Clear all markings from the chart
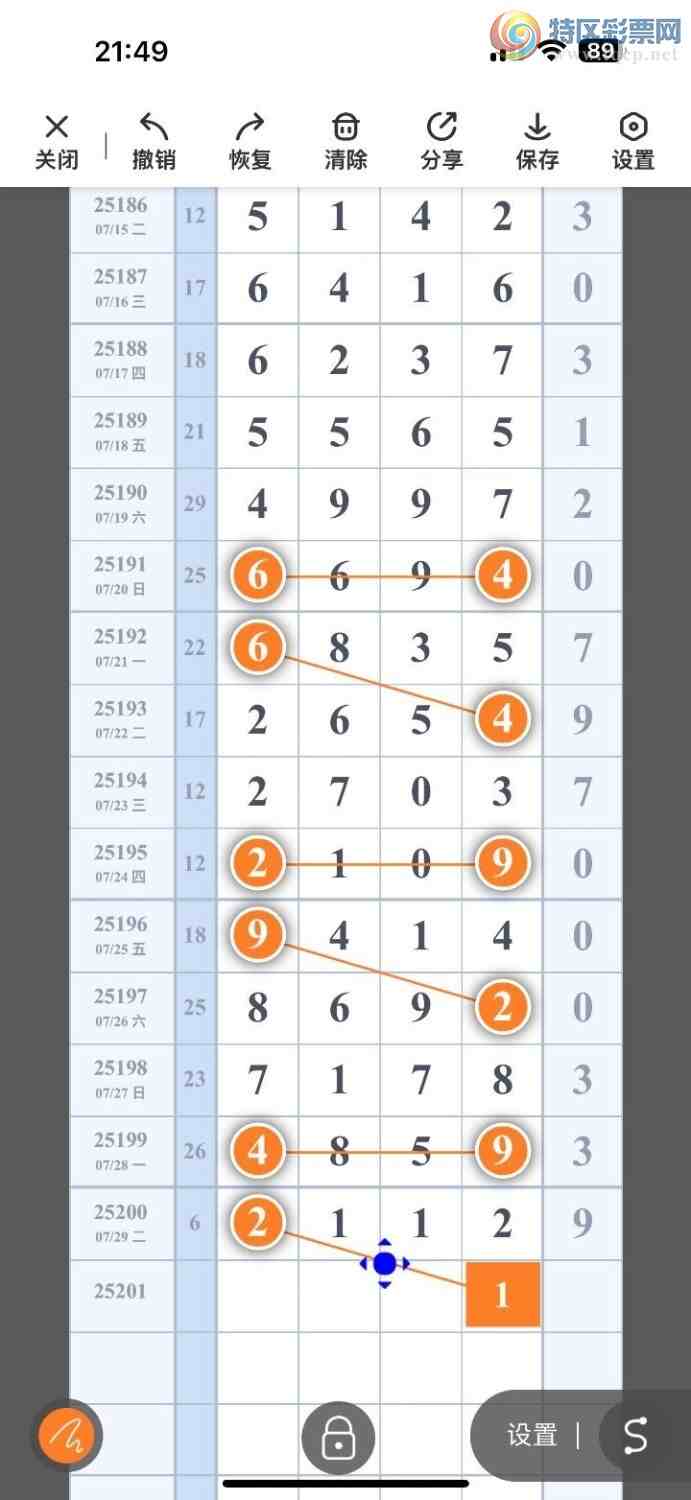Viewport: 691px width, 1500px height. (345, 141)
